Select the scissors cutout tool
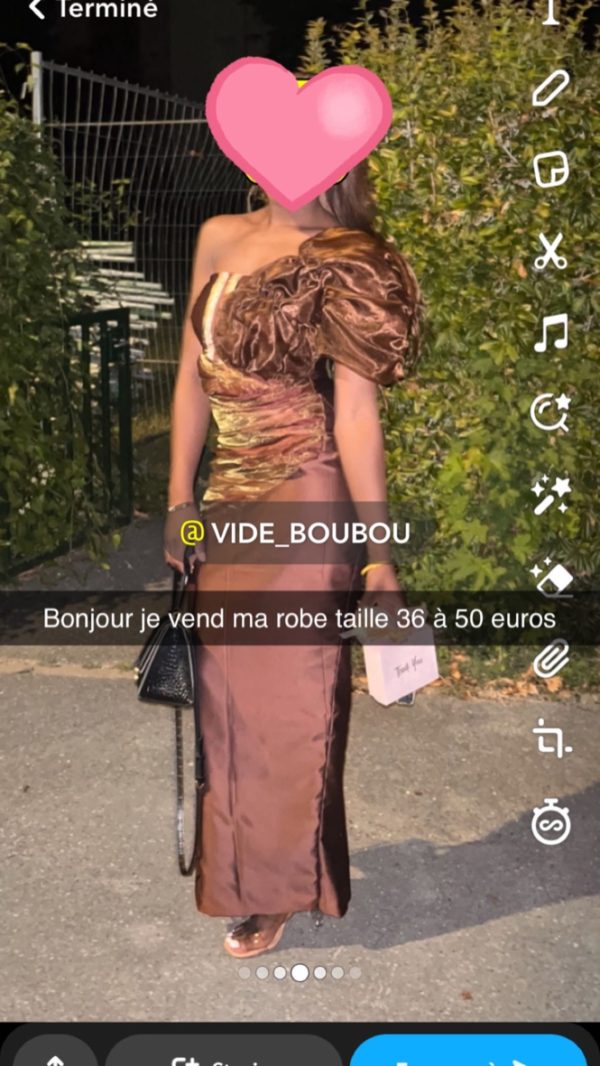The height and width of the screenshot is (1066, 600). tap(550, 251)
